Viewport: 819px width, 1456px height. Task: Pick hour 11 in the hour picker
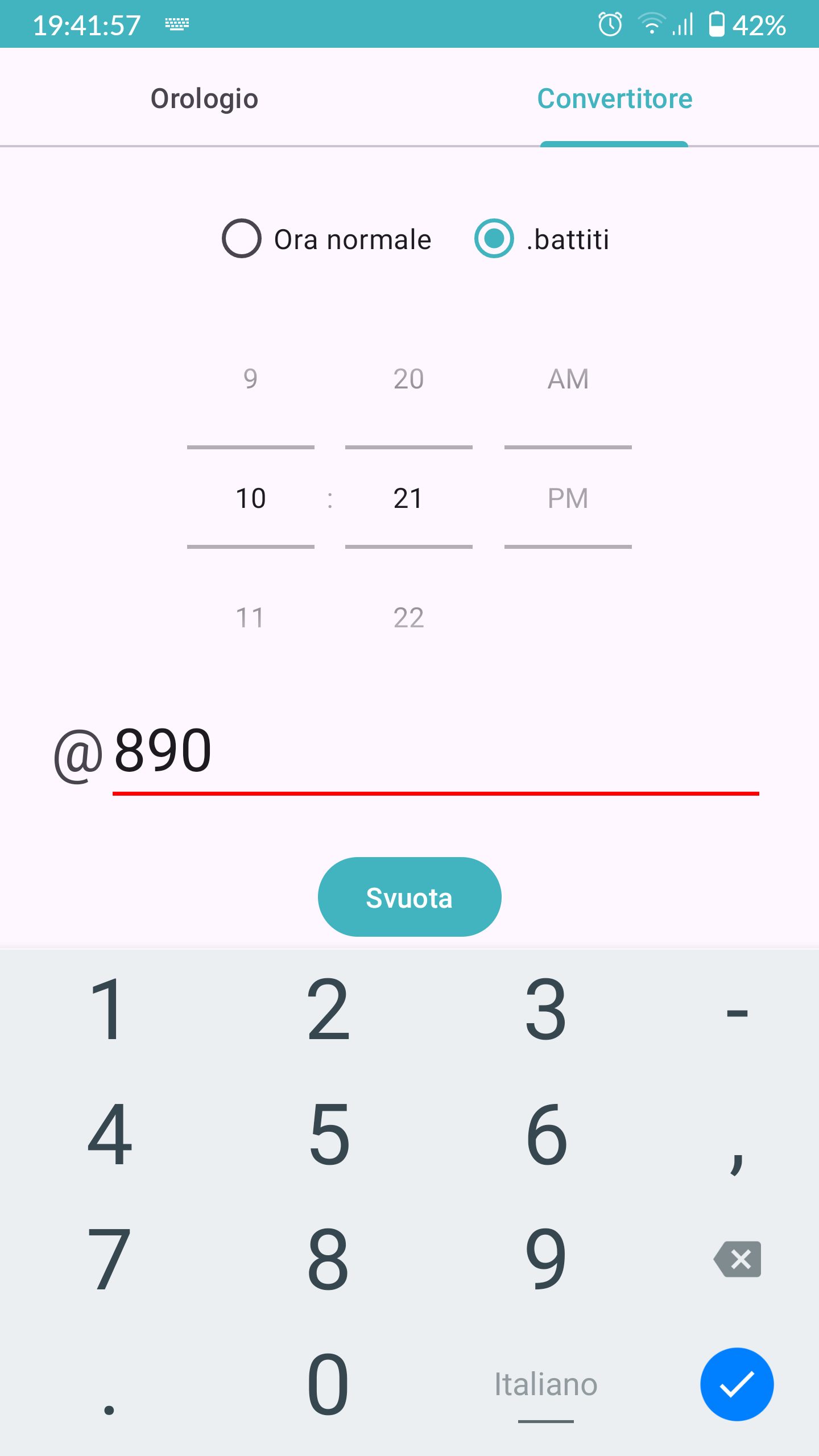(250, 618)
